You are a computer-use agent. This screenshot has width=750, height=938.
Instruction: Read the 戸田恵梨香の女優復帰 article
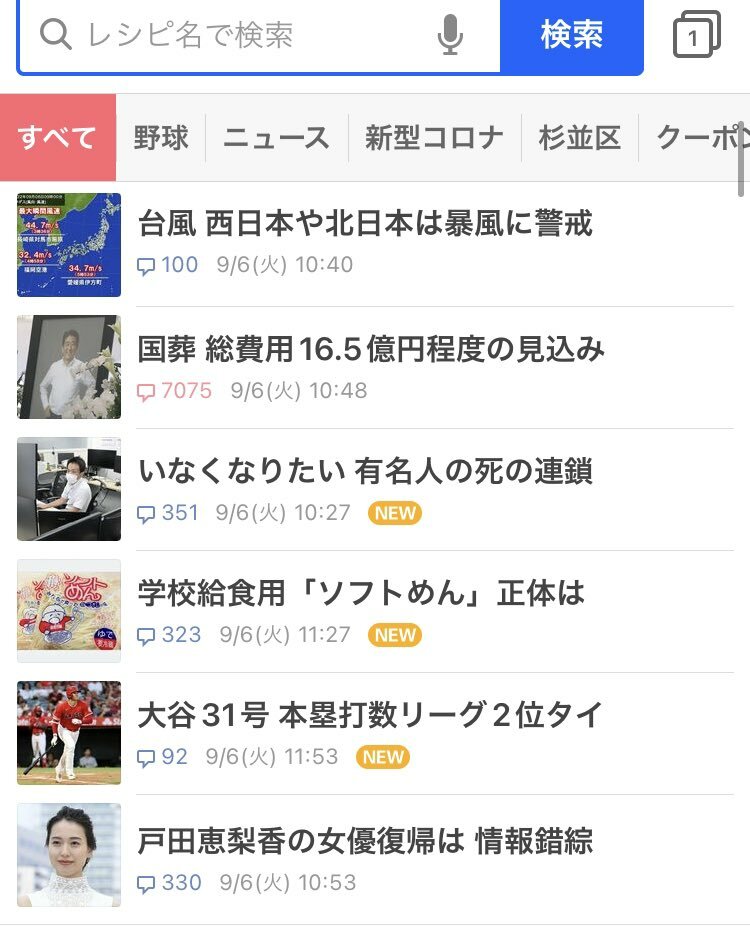point(365,842)
